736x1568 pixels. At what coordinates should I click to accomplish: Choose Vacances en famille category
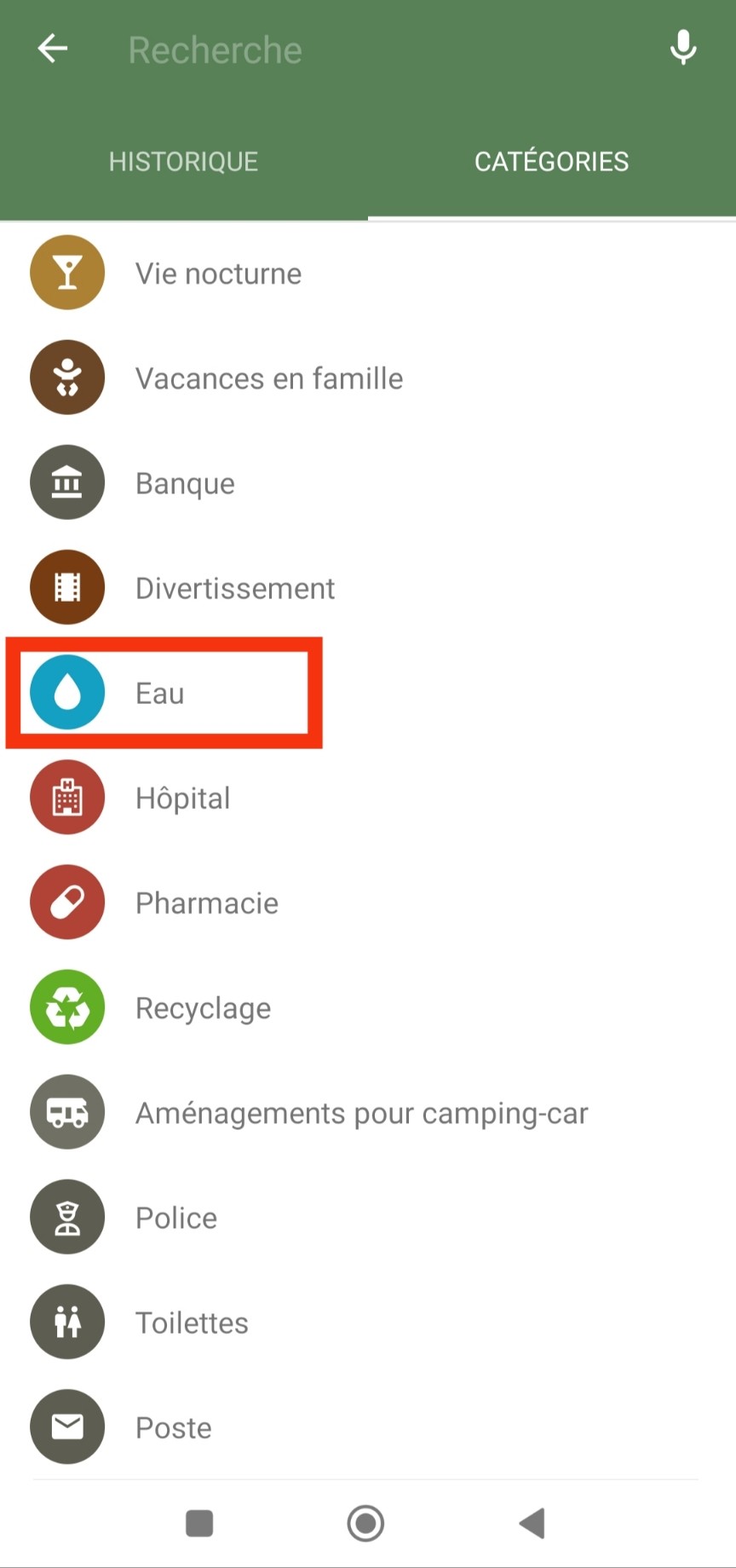click(268, 378)
